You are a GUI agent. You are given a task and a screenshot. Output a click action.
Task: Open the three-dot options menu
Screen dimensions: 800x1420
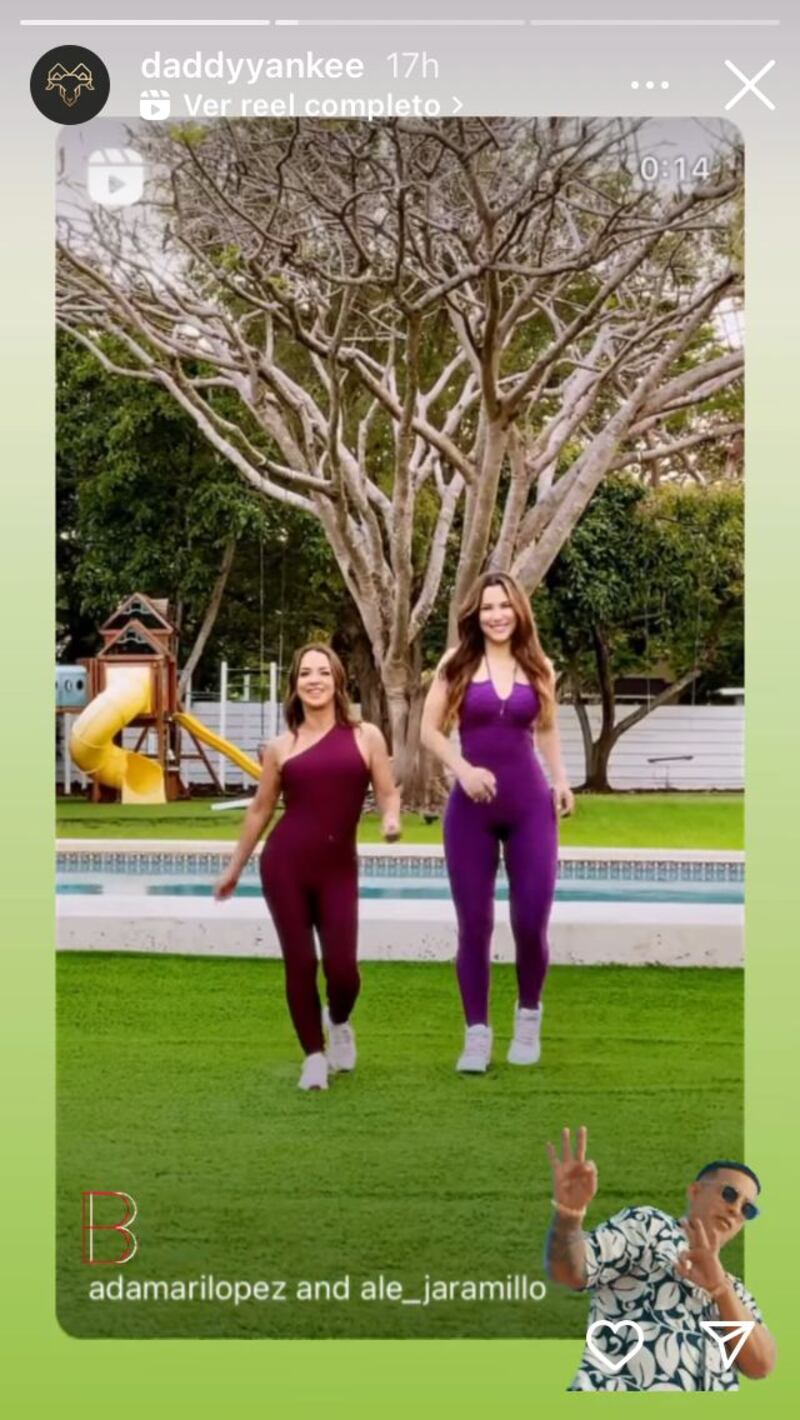click(x=650, y=85)
